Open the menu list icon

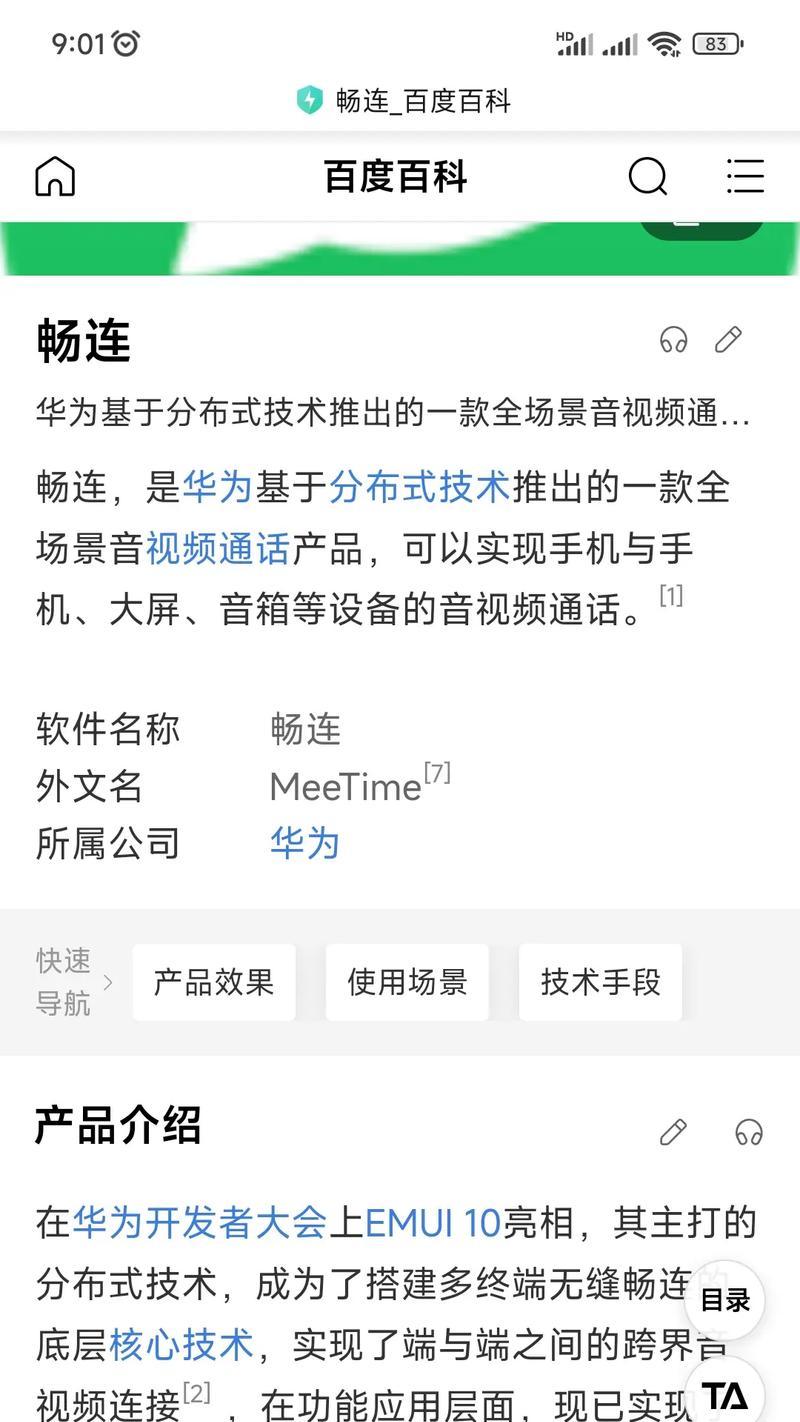(x=745, y=177)
